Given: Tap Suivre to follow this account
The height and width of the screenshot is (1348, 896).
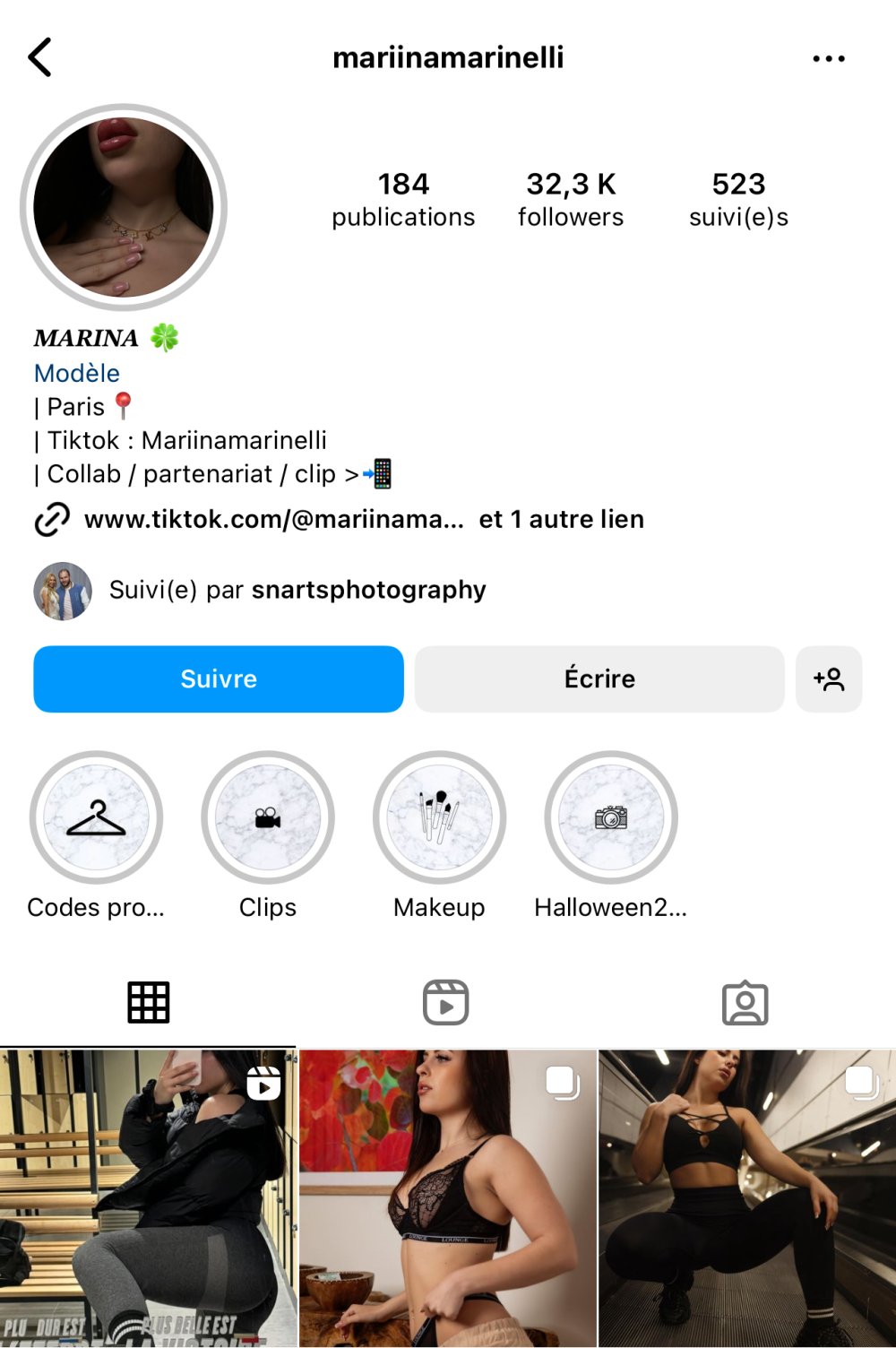Looking at the screenshot, I should (219, 679).
